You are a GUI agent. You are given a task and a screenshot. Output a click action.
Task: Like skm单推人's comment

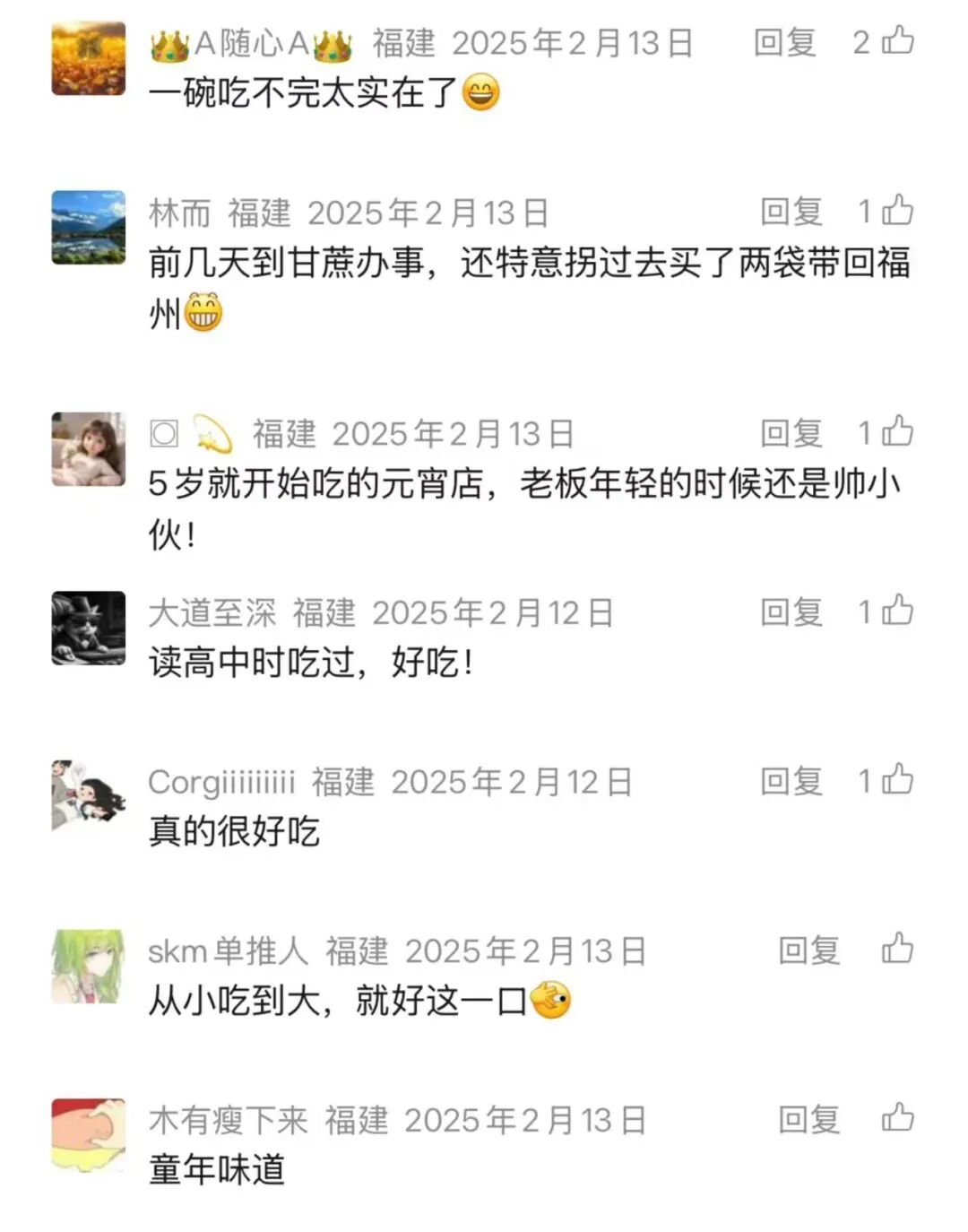[897, 949]
